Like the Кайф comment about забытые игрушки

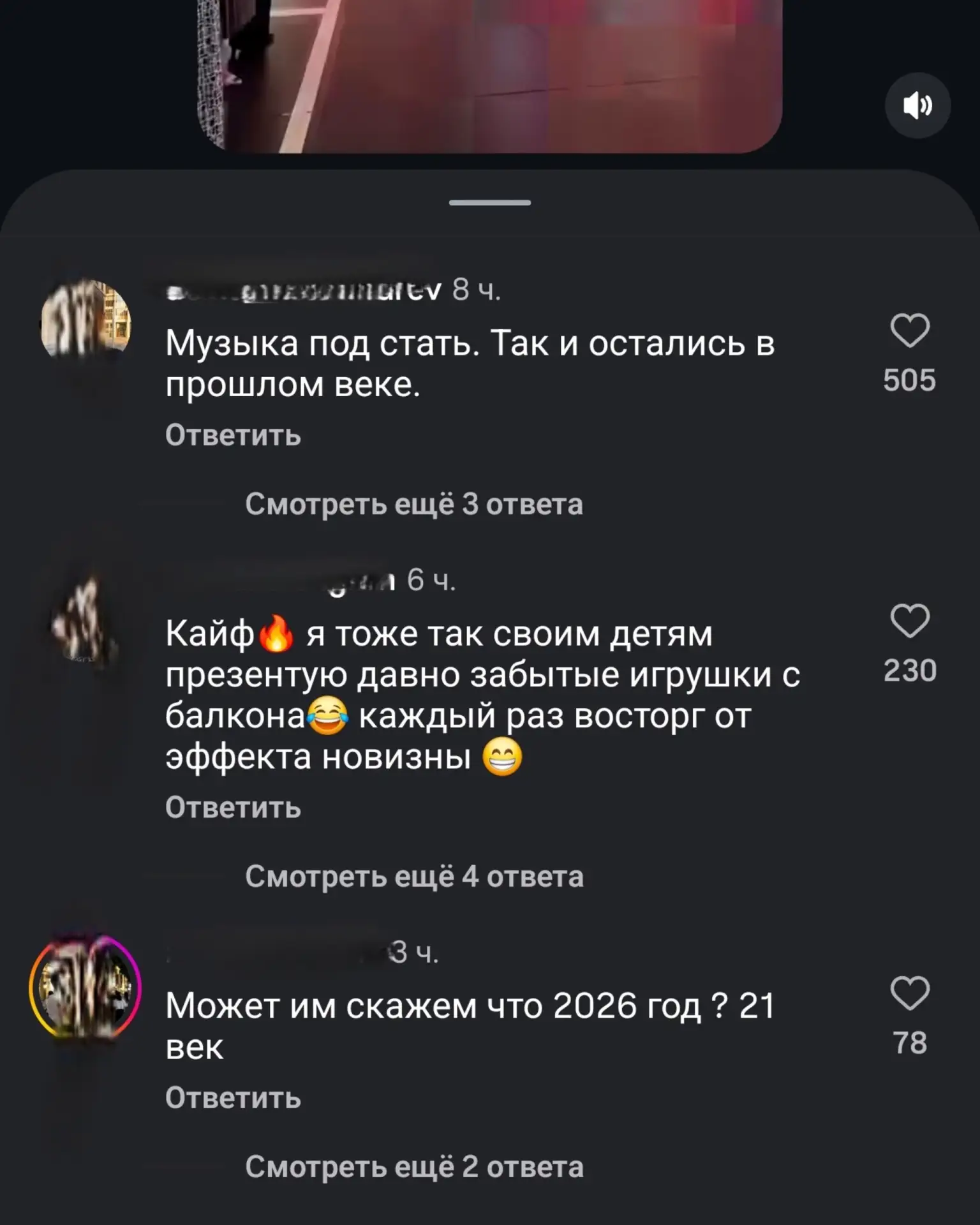click(910, 621)
